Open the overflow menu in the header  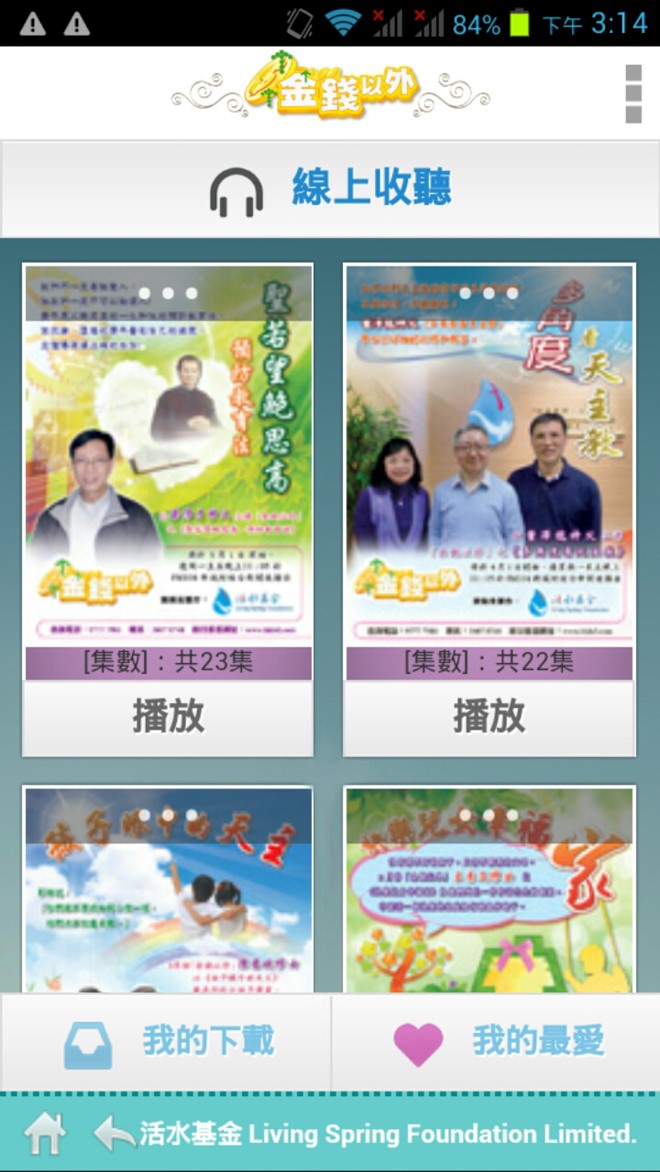[633, 94]
